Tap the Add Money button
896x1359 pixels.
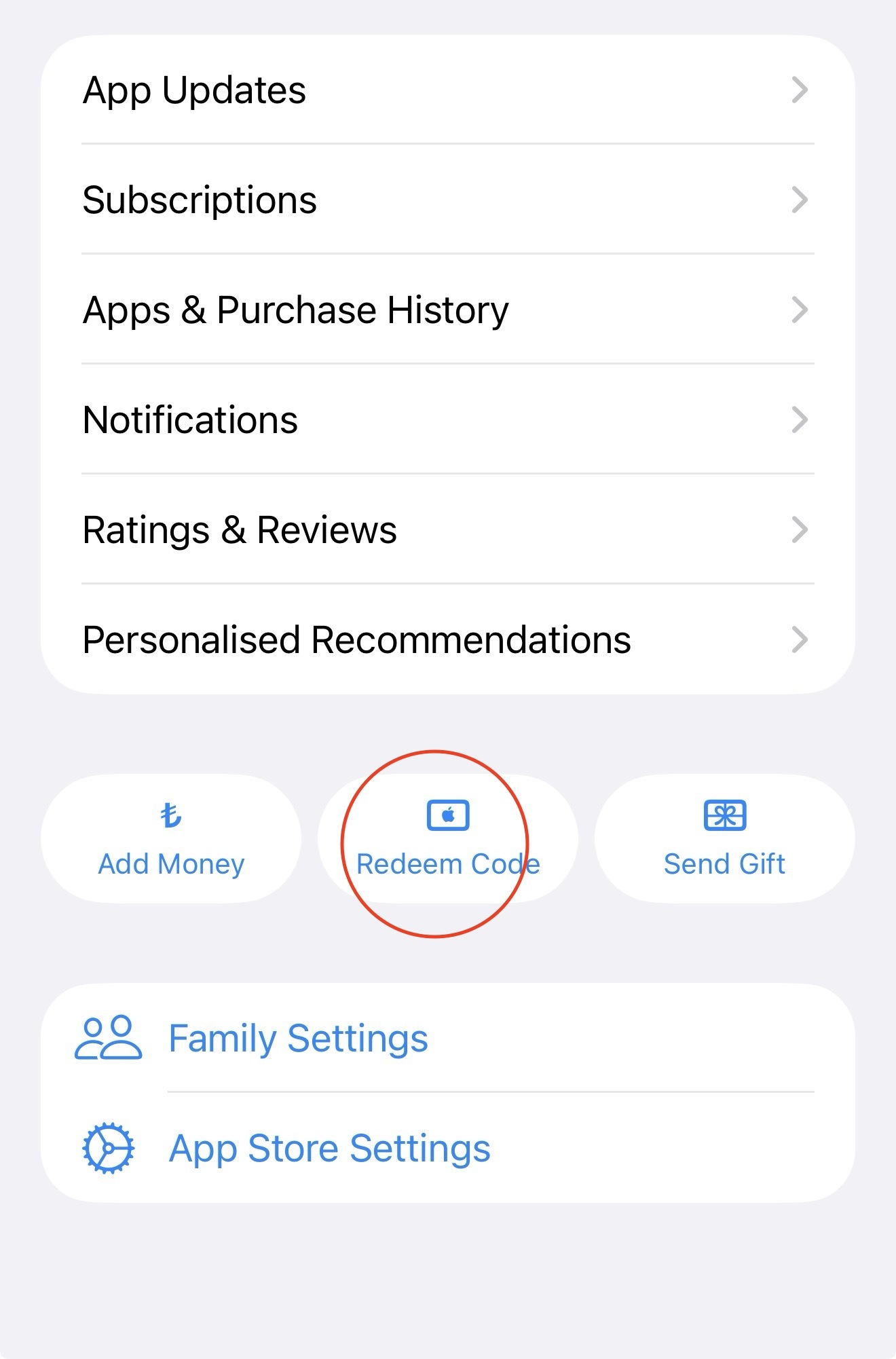click(x=171, y=839)
